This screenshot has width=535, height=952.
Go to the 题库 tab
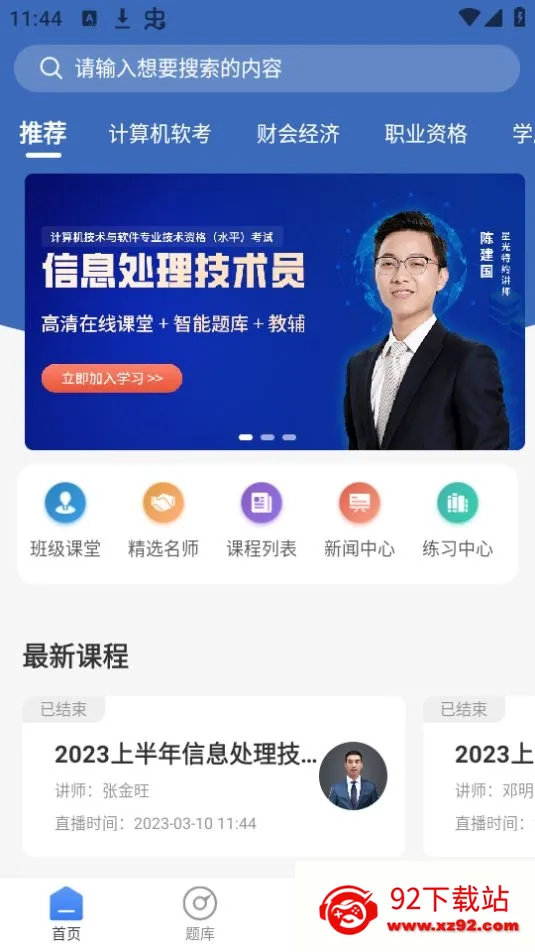pos(200,914)
